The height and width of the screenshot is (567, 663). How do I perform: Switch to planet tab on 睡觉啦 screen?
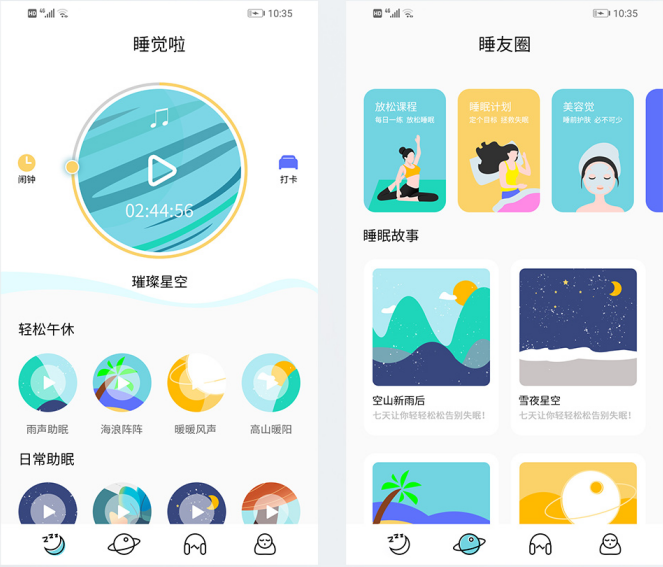pyautogui.click(x=124, y=544)
